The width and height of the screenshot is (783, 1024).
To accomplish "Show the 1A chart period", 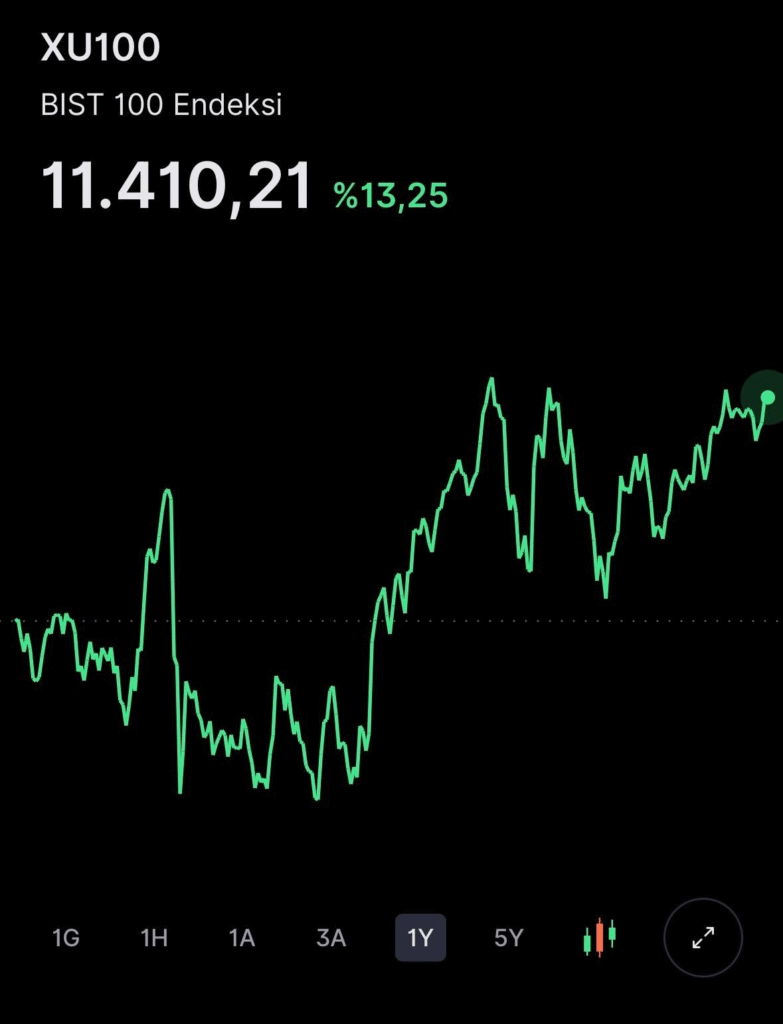I will point(242,938).
